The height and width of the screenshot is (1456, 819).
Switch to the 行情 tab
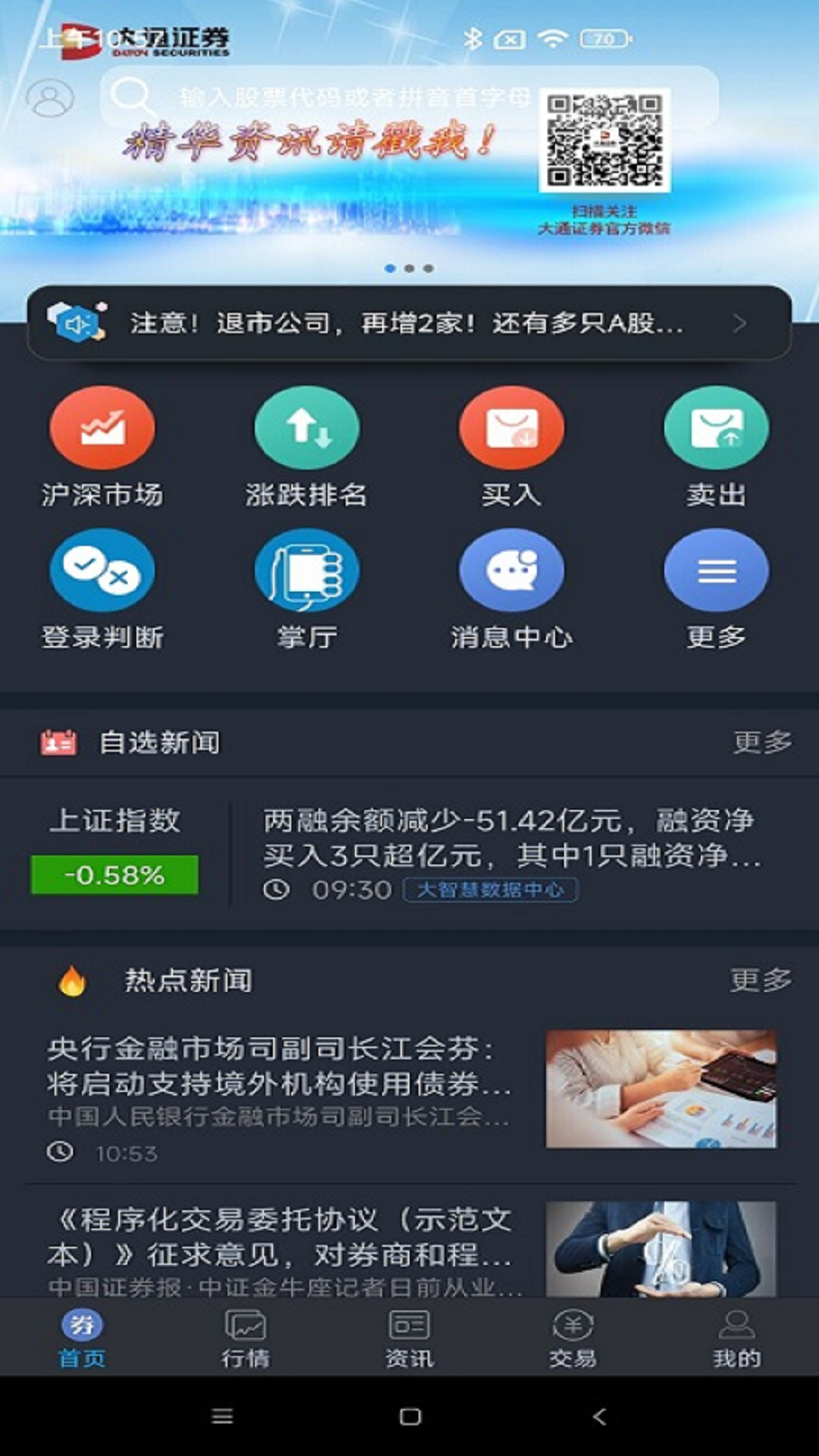246,1339
